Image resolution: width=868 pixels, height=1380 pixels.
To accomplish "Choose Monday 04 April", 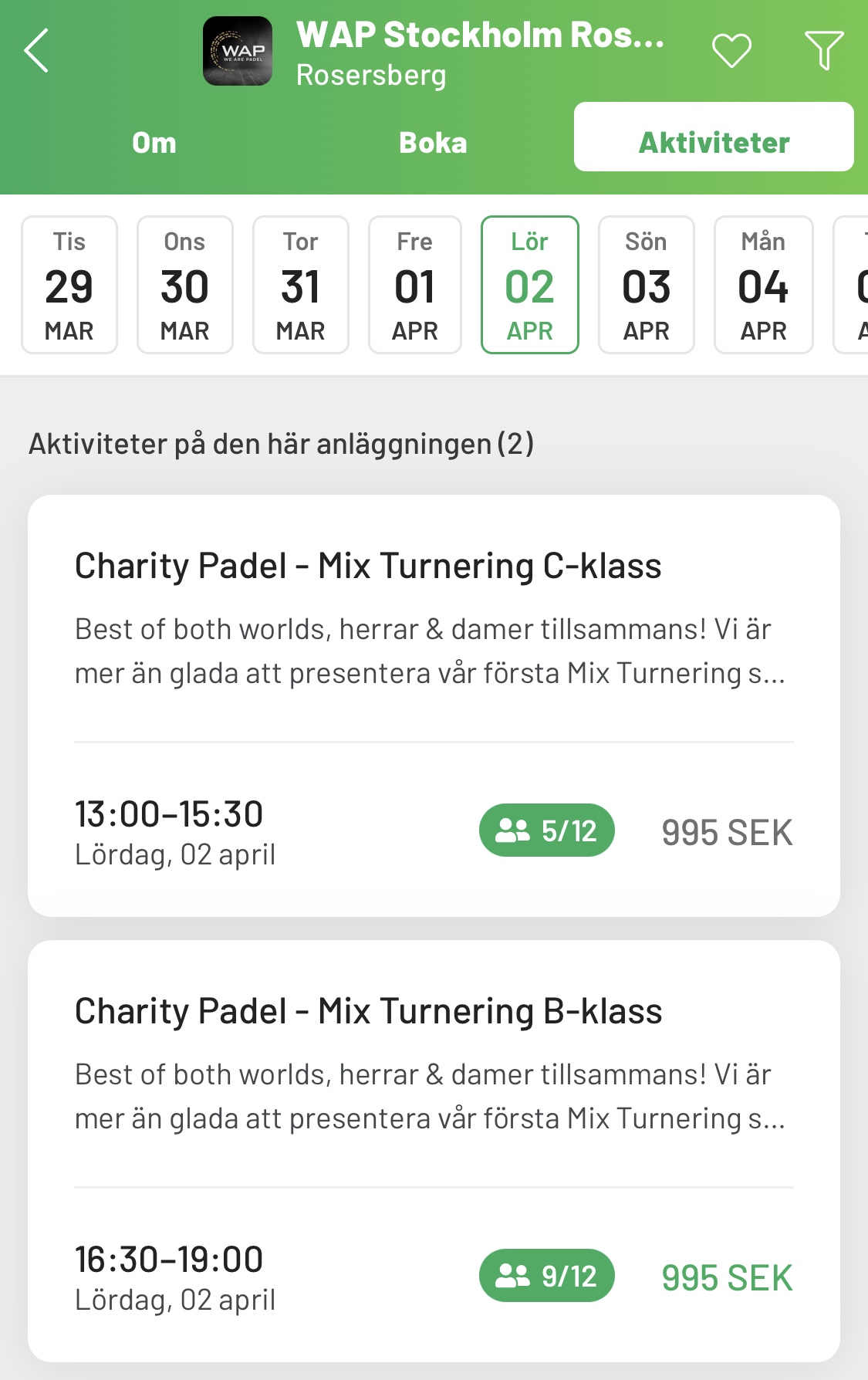I will [763, 285].
